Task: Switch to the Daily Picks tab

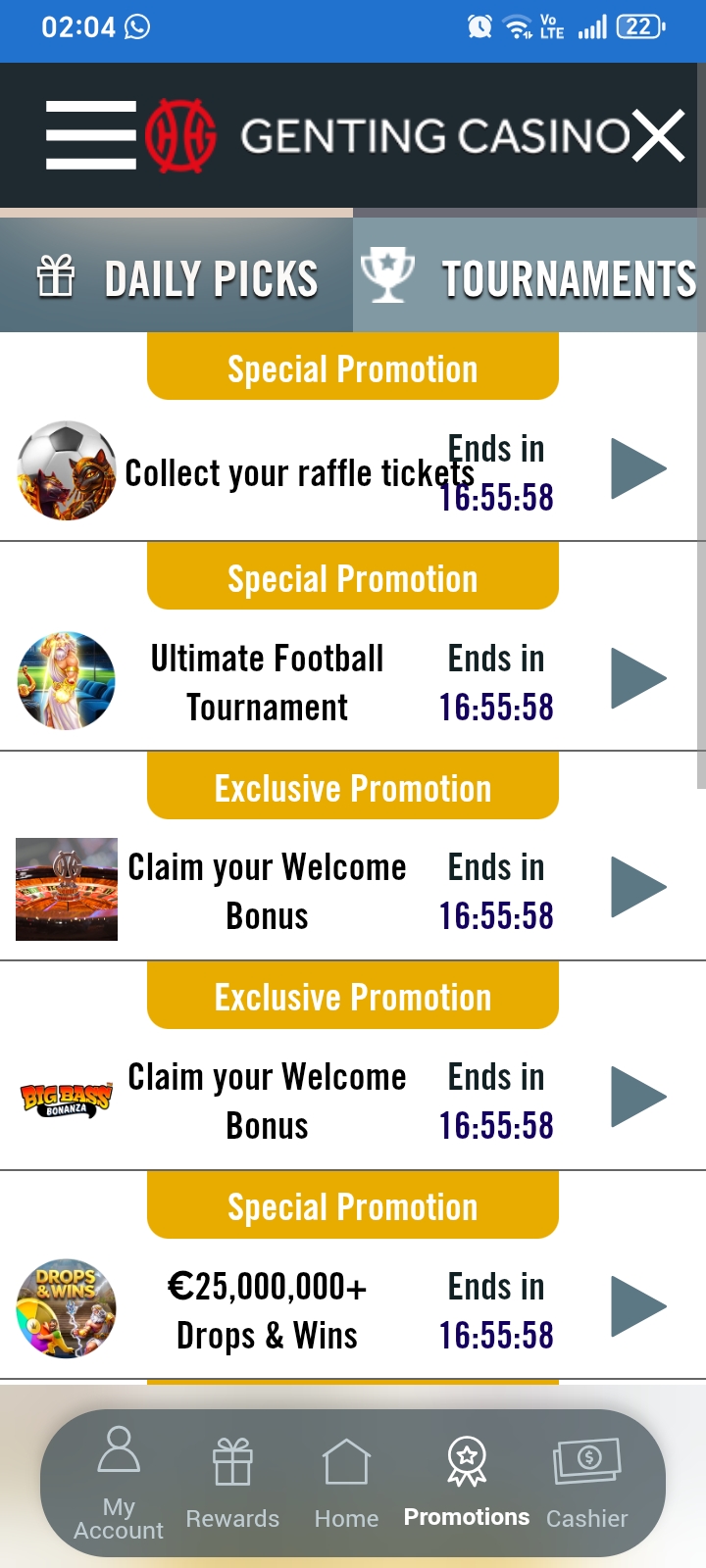Action: (x=176, y=275)
